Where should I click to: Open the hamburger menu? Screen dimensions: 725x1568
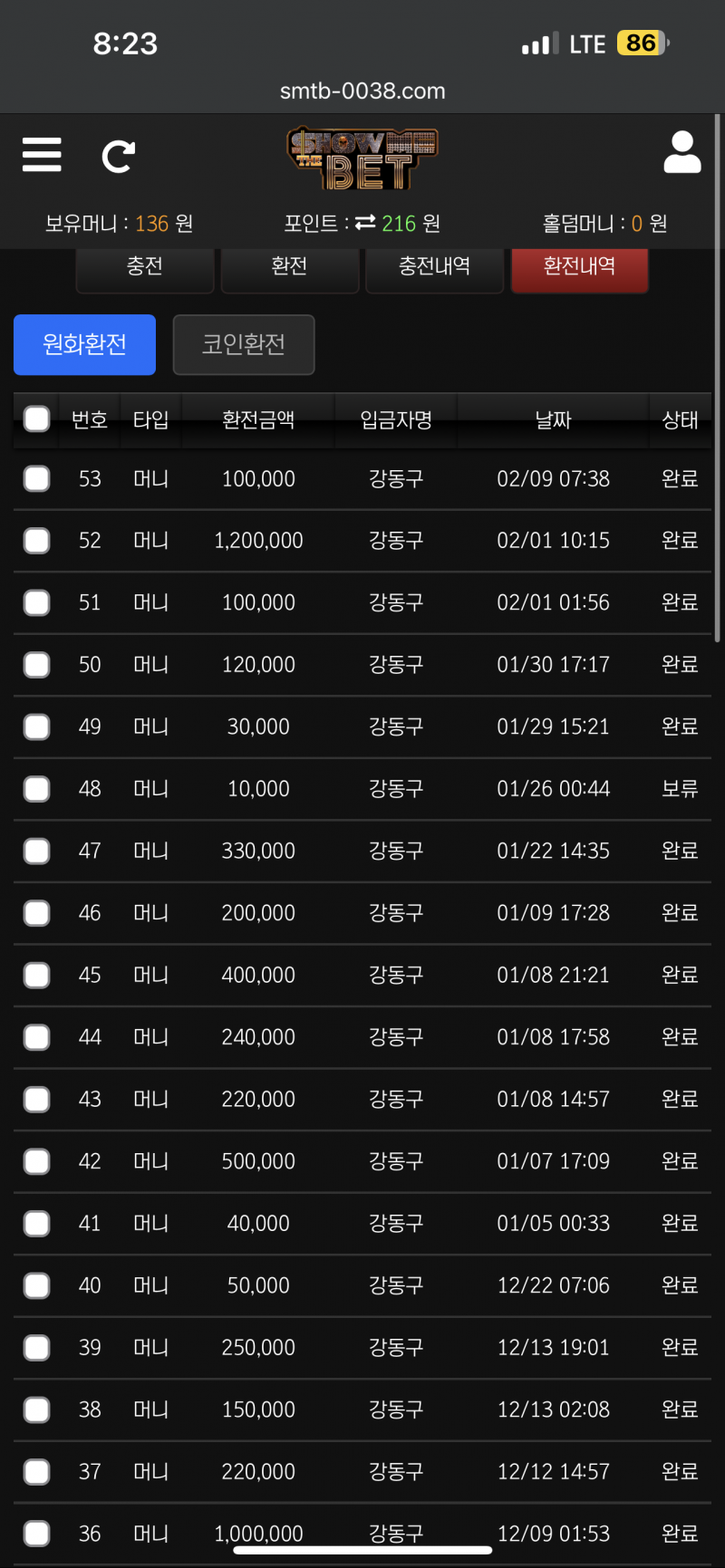42,155
